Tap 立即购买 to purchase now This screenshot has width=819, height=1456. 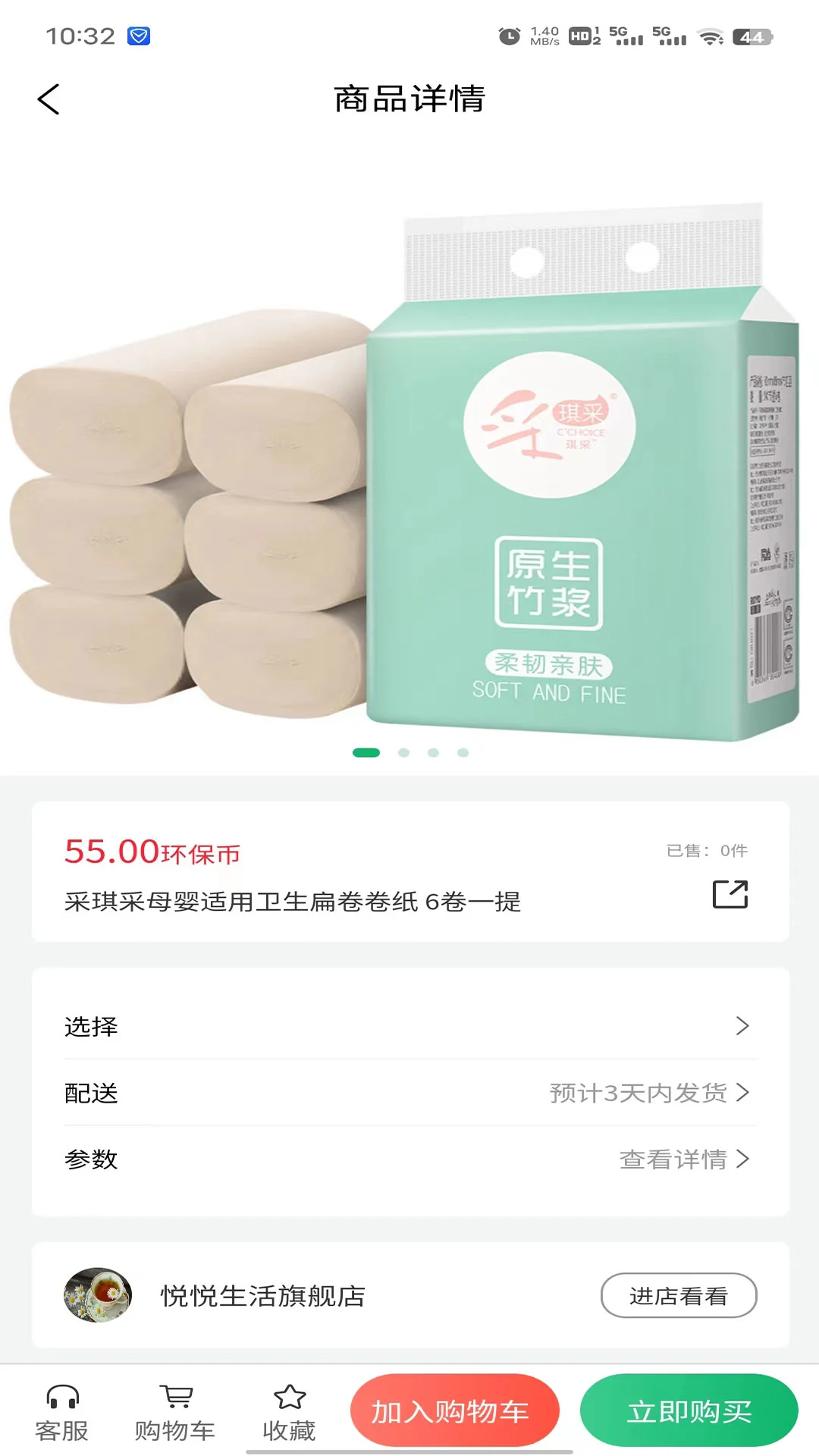click(689, 1411)
